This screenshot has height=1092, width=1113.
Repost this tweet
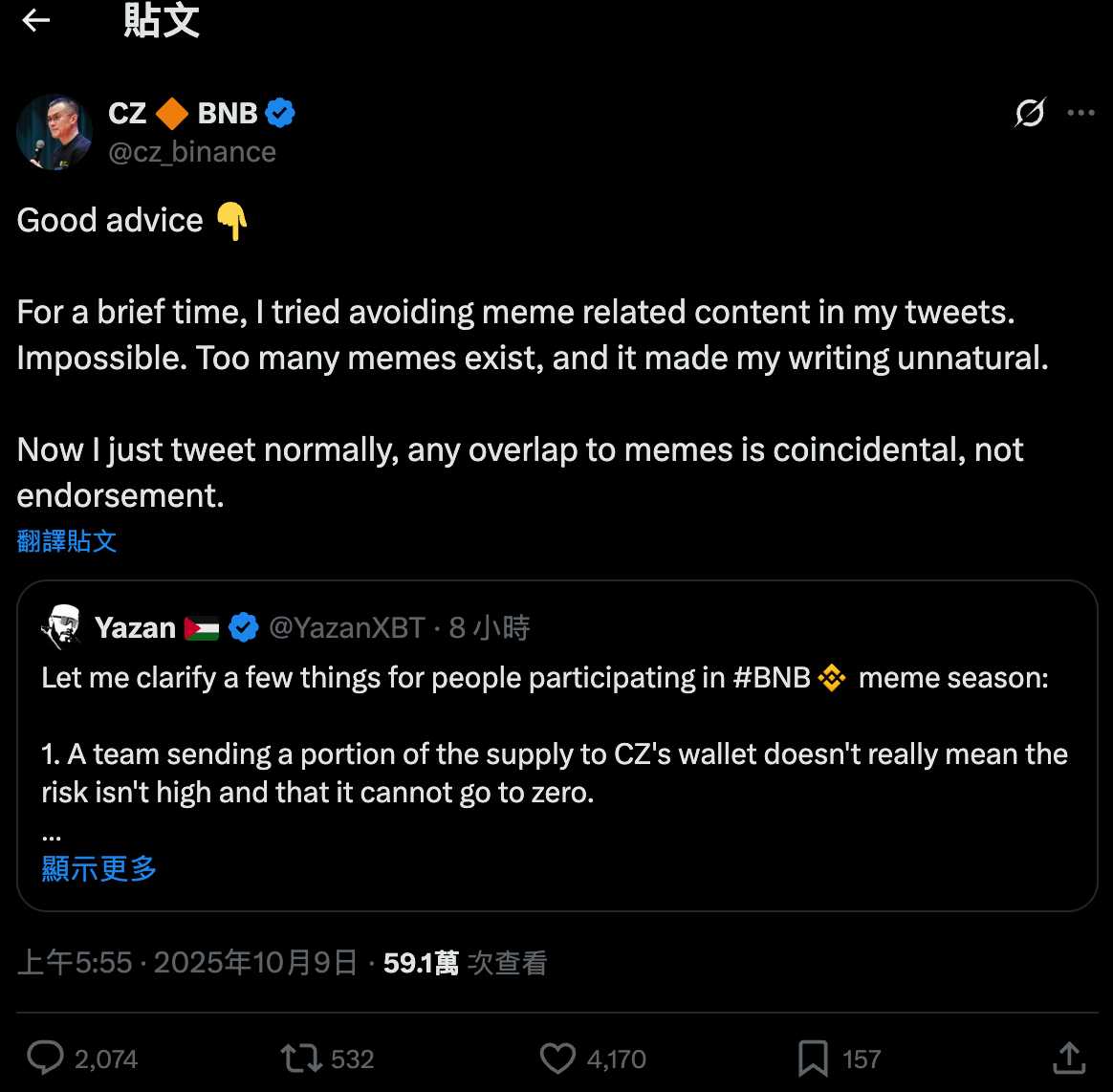(302, 1058)
